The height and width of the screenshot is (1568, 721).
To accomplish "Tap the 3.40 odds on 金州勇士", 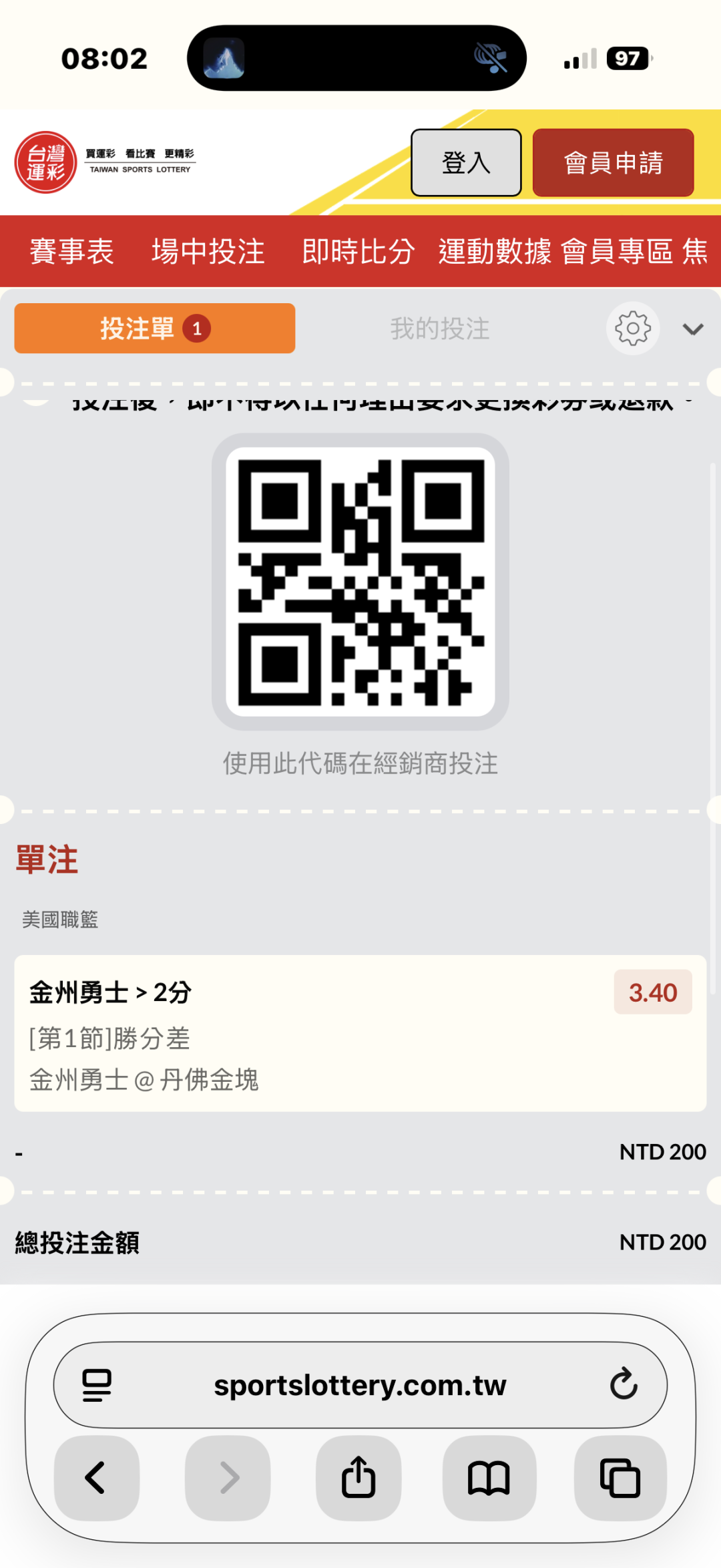I will [x=653, y=992].
